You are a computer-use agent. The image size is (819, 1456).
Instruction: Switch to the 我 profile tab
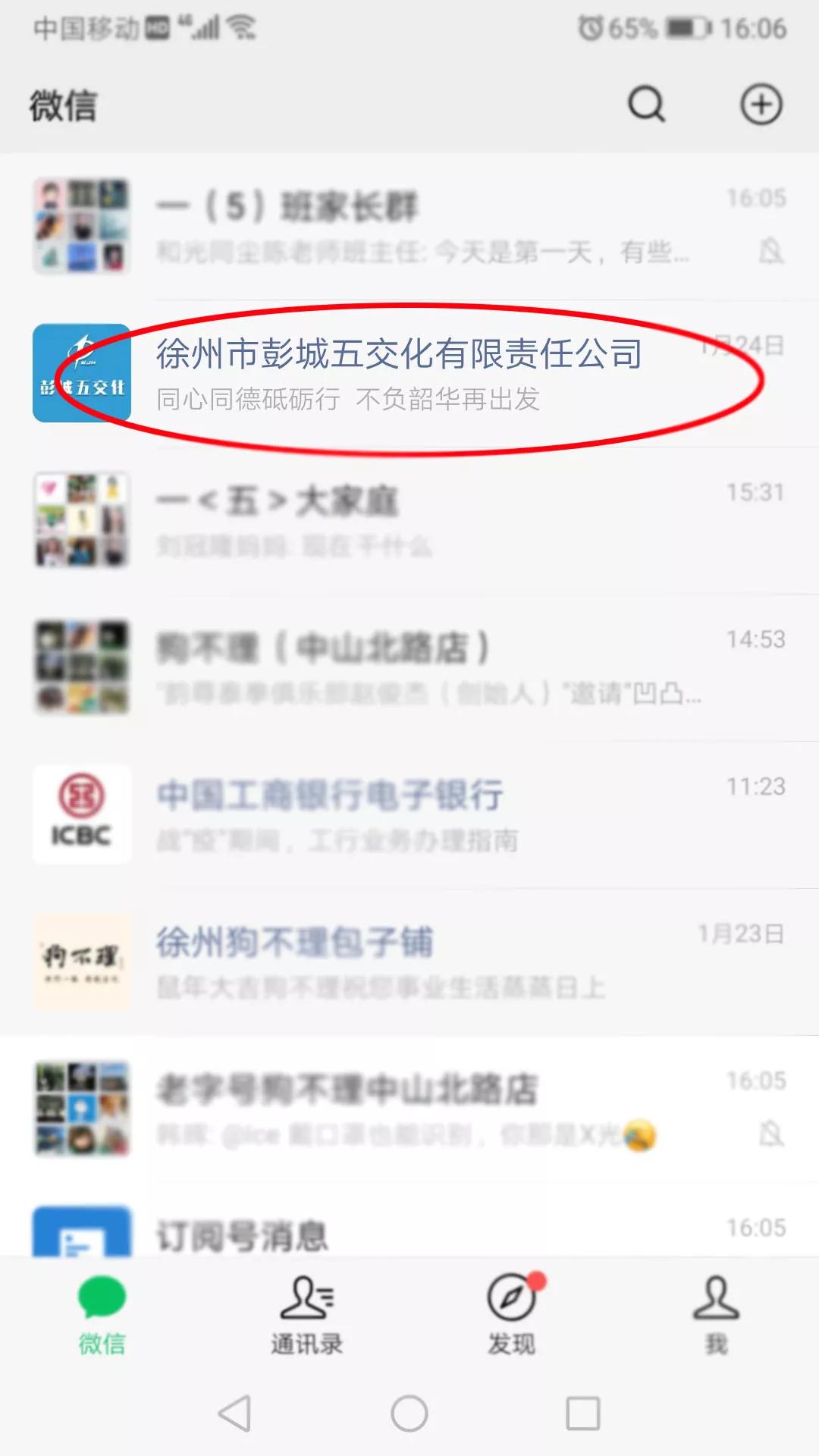coord(716,1316)
